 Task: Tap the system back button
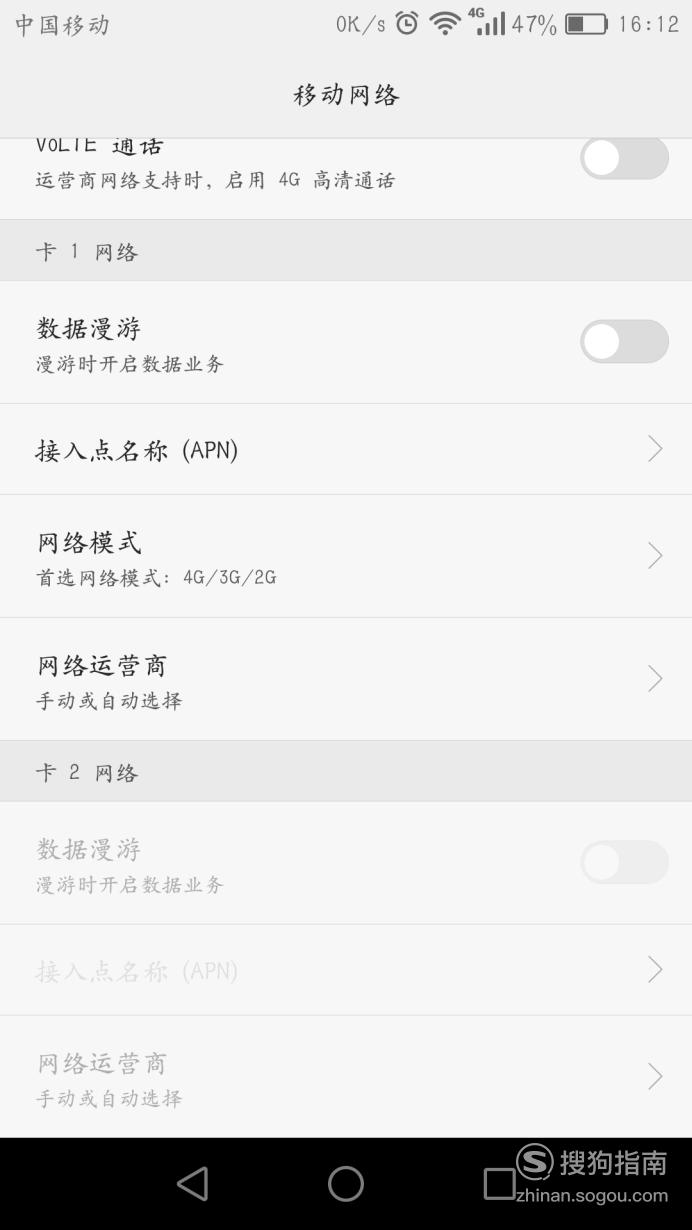coord(192,1184)
